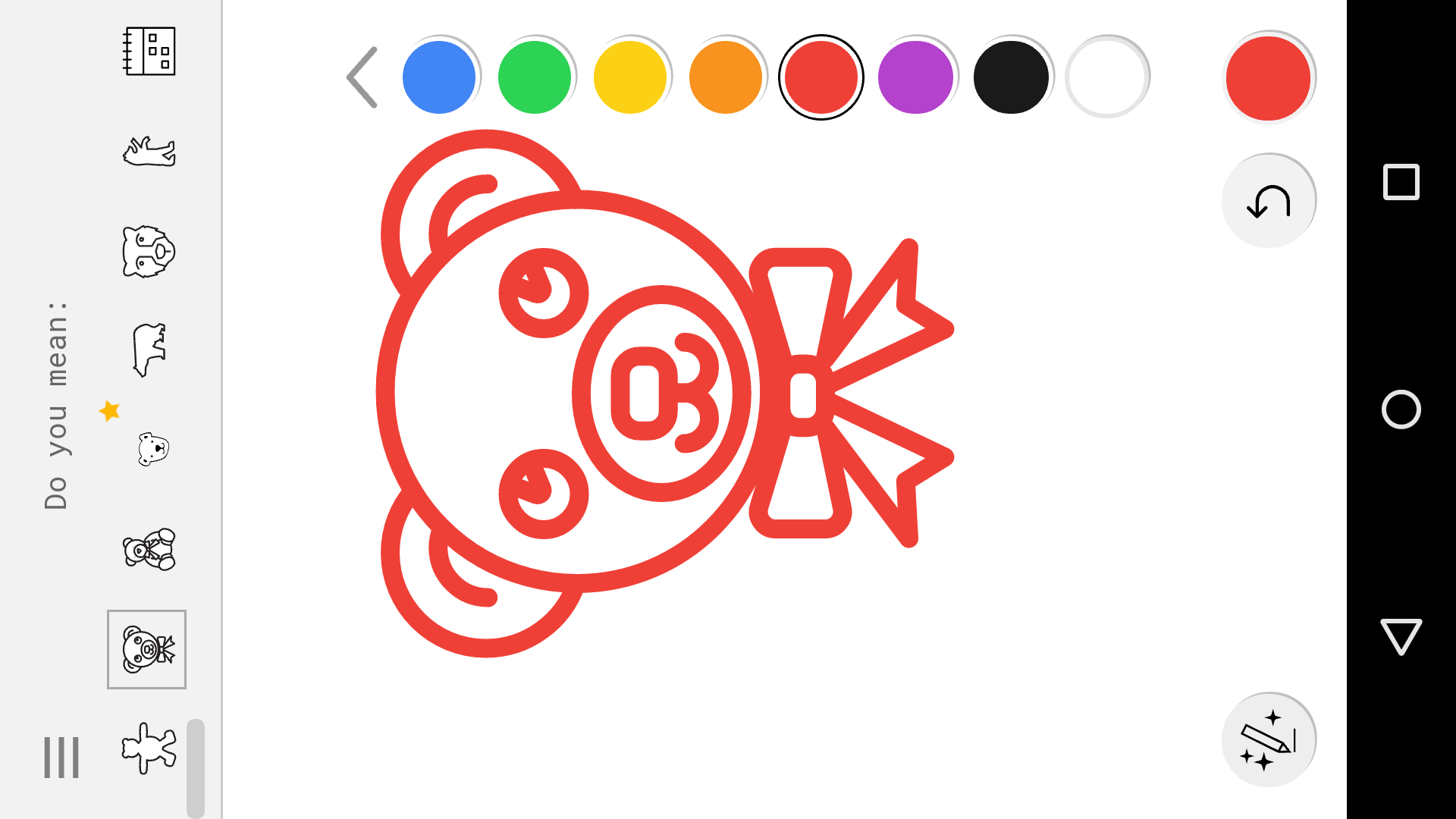Go to the Android home screen
The image size is (1456, 819).
(1401, 409)
